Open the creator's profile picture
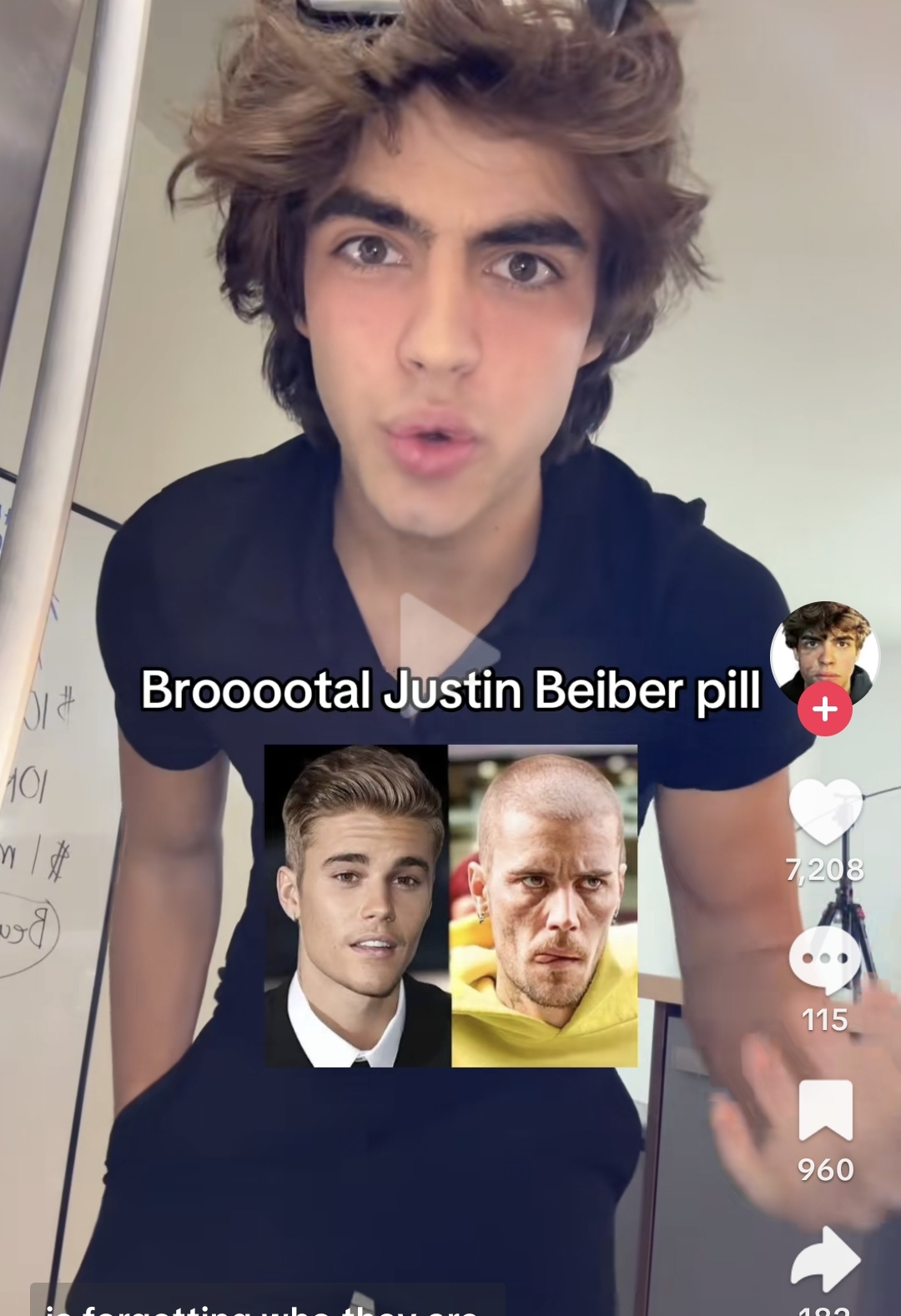This screenshot has height=1316, width=901. (x=824, y=651)
